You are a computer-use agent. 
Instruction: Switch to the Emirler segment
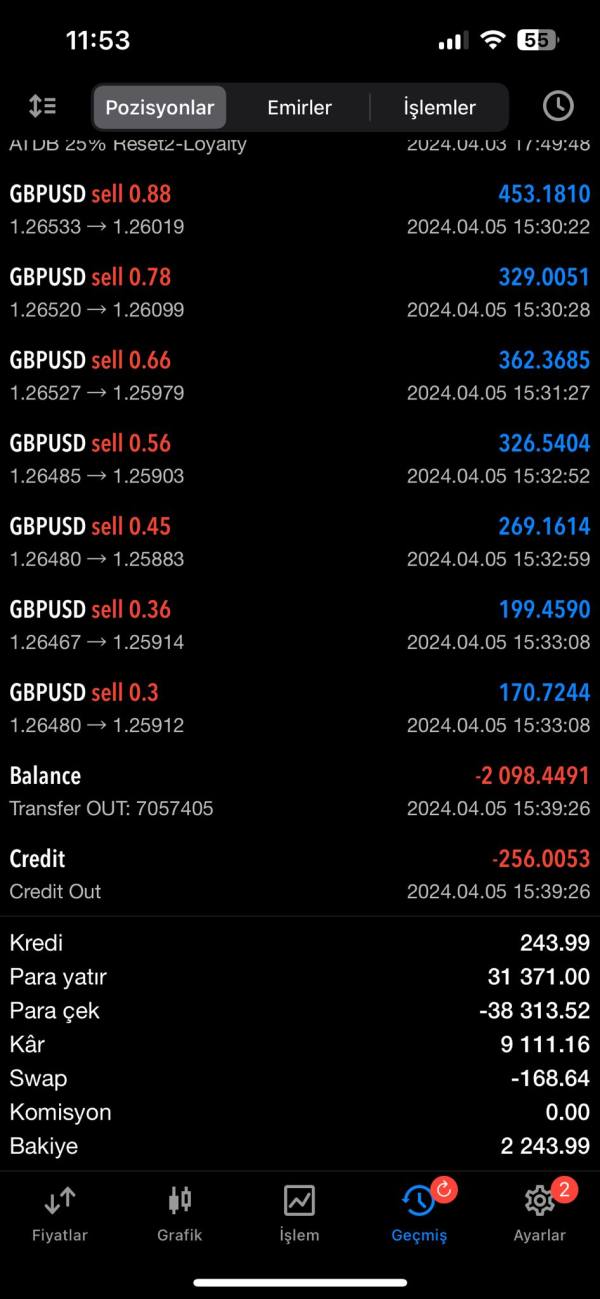299,107
